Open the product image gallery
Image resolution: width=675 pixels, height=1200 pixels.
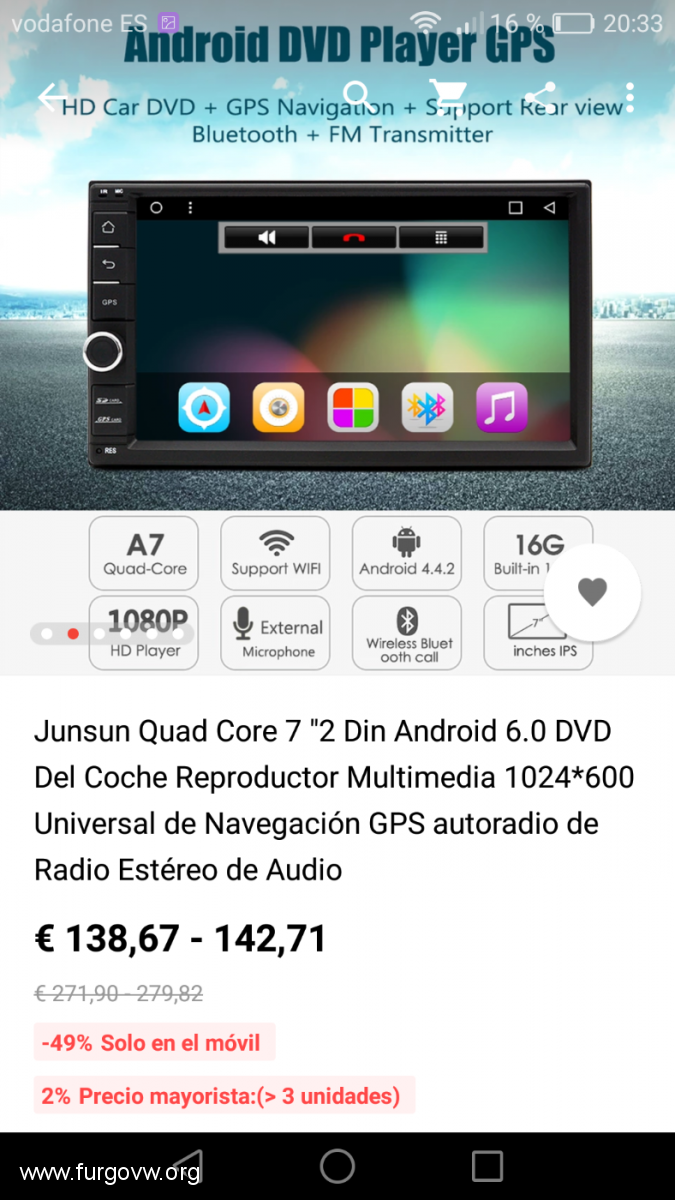pyautogui.click(x=337, y=330)
